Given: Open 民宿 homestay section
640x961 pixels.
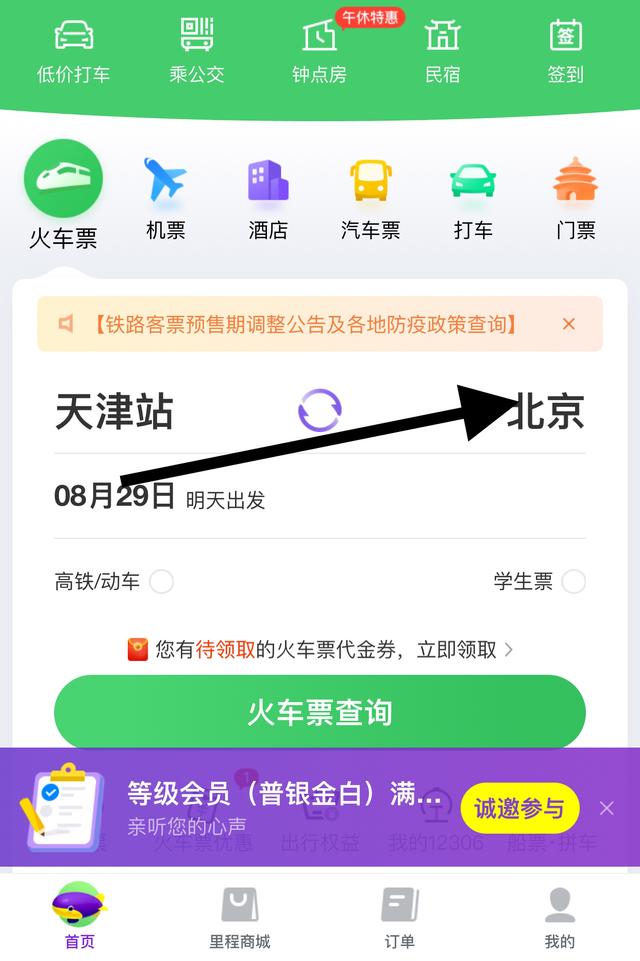Looking at the screenshot, I should coord(442,50).
